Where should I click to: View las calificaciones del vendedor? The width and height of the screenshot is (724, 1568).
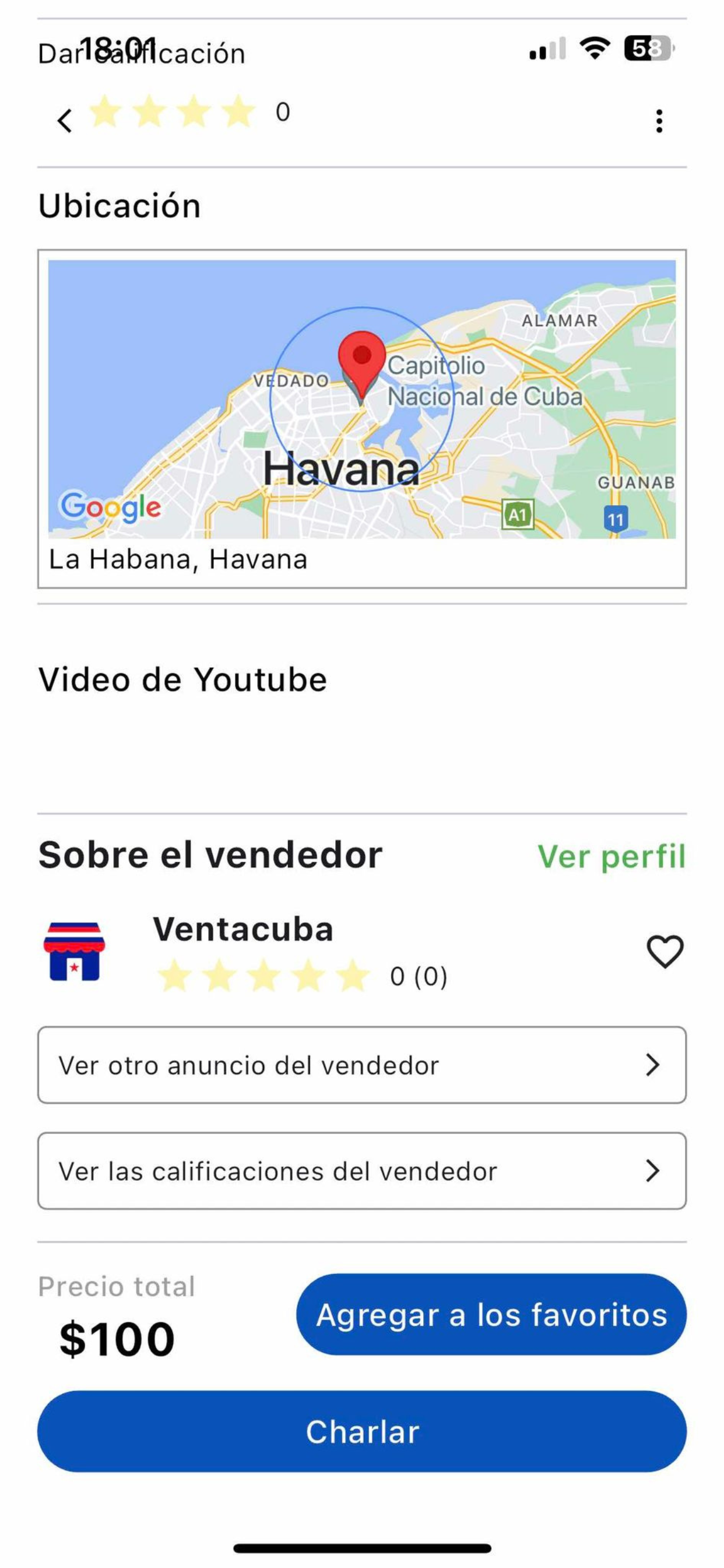(x=361, y=1171)
